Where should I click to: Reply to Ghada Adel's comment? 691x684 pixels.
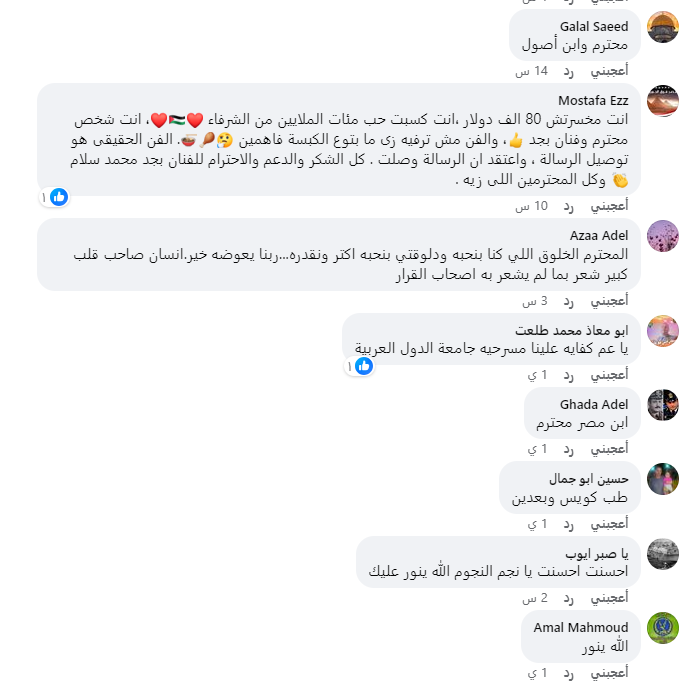[568, 449]
